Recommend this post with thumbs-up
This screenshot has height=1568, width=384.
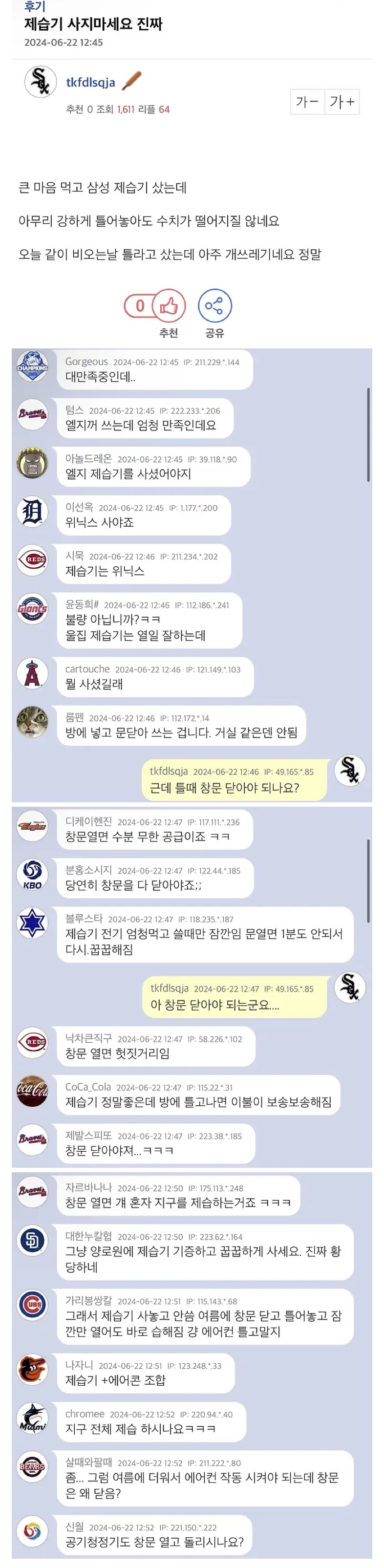pyautogui.click(x=169, y=305)
